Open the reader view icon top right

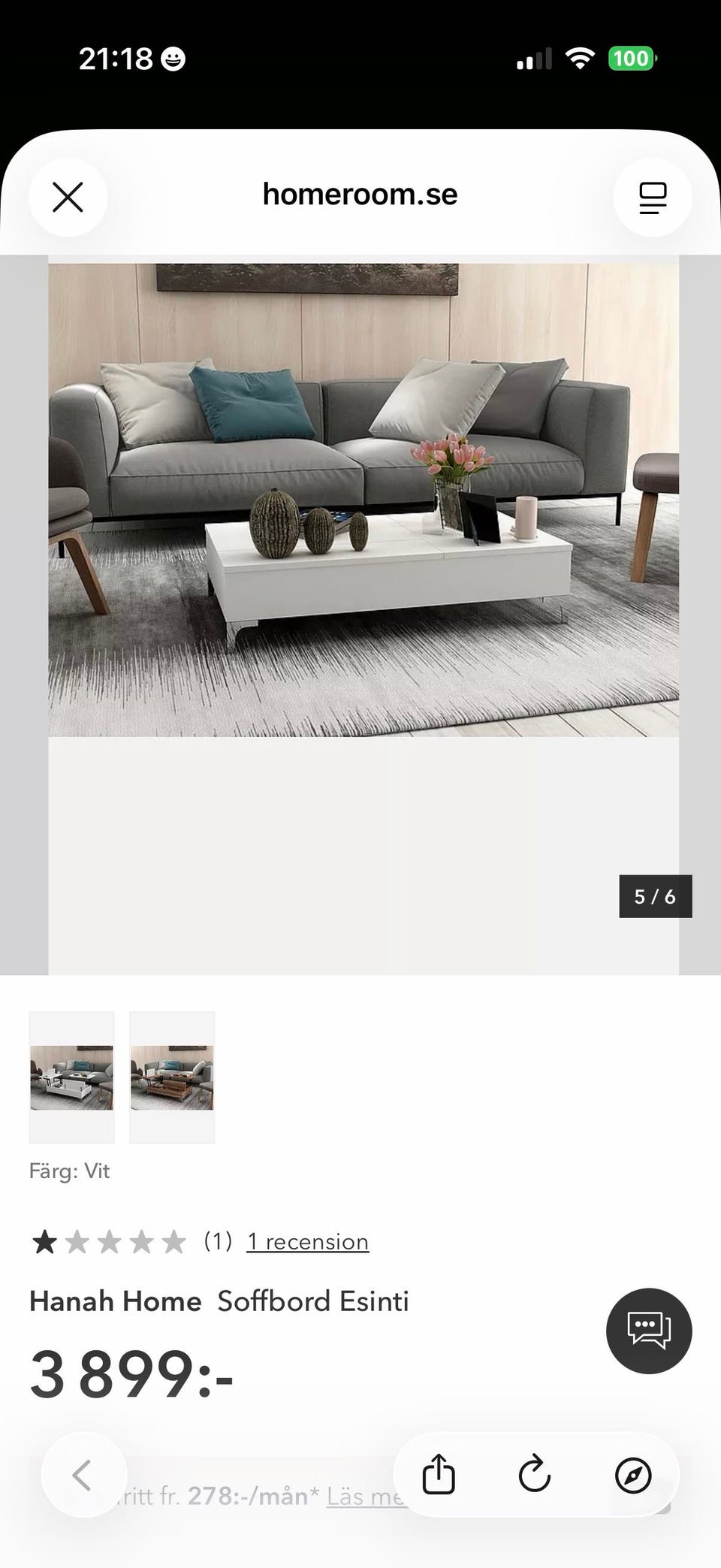tap(652, 197)
